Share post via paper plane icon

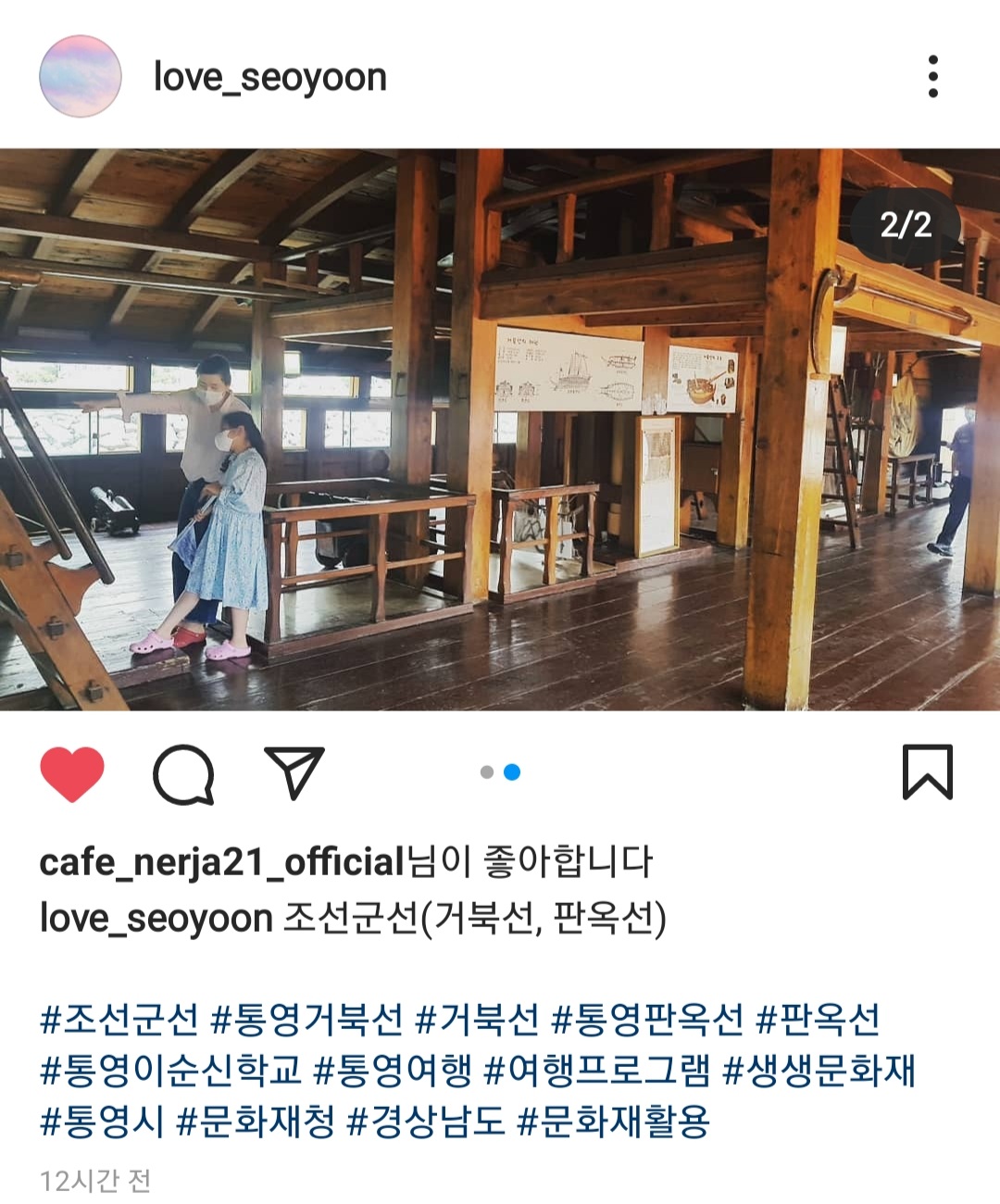pyautogui.click(x=294, y=771)
